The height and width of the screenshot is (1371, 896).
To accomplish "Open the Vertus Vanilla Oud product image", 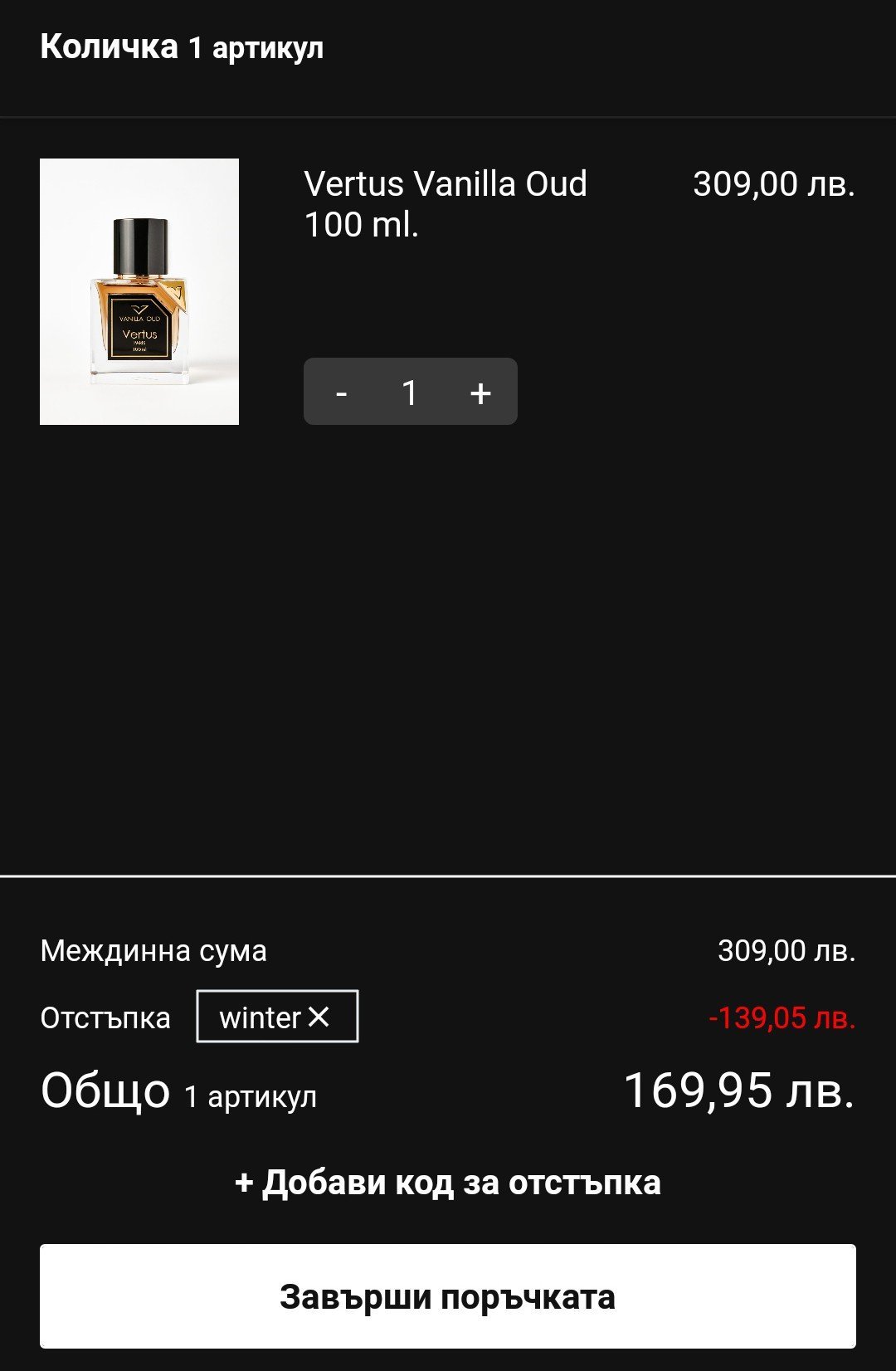I will 139,291.
